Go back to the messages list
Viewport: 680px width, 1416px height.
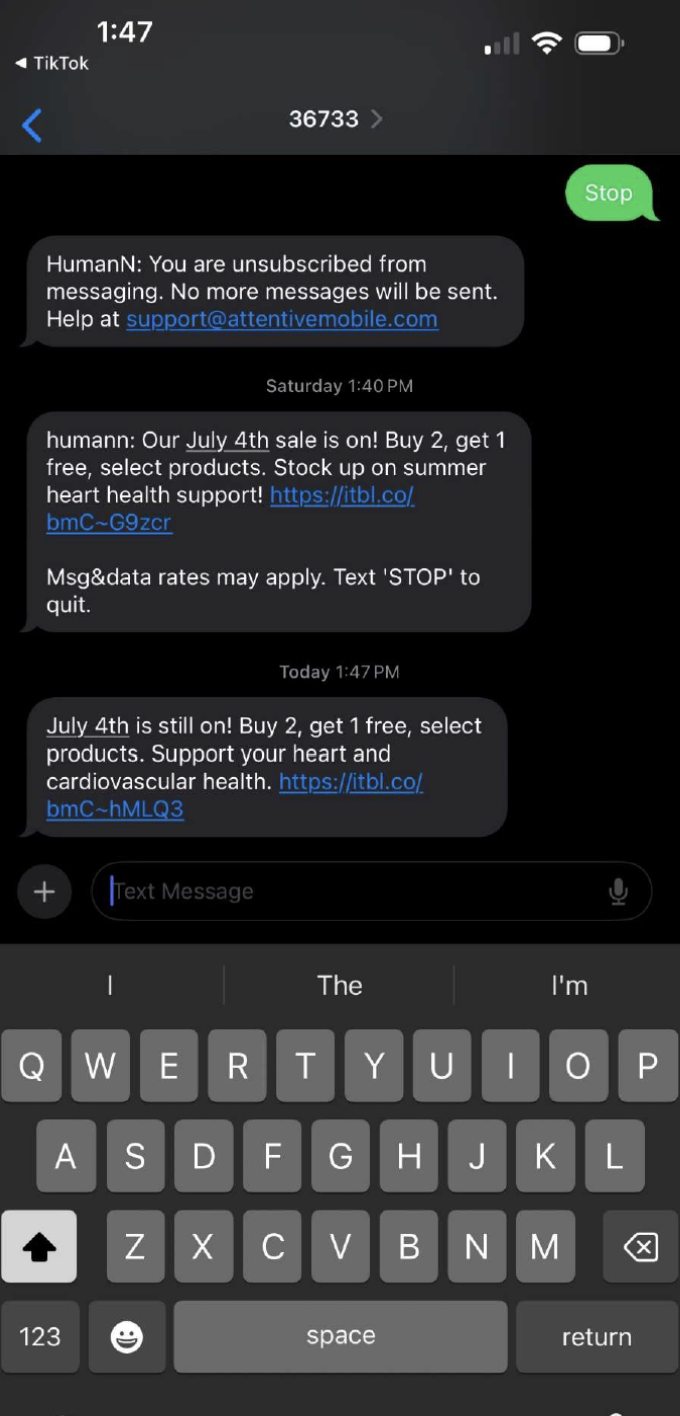[32, 126]
